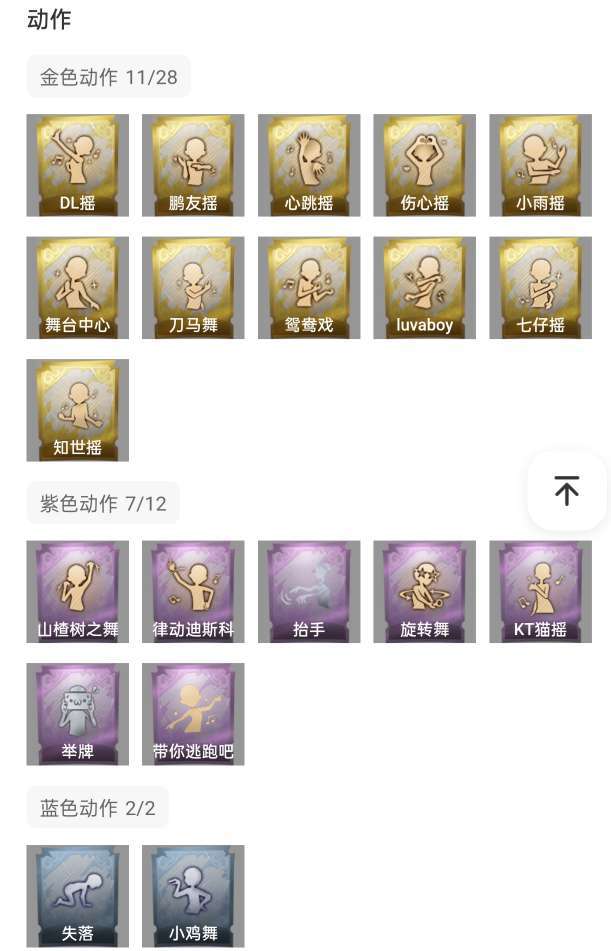Select the 鹏友摇 action tile
The image size is (611, 951).
click(193, 165)
